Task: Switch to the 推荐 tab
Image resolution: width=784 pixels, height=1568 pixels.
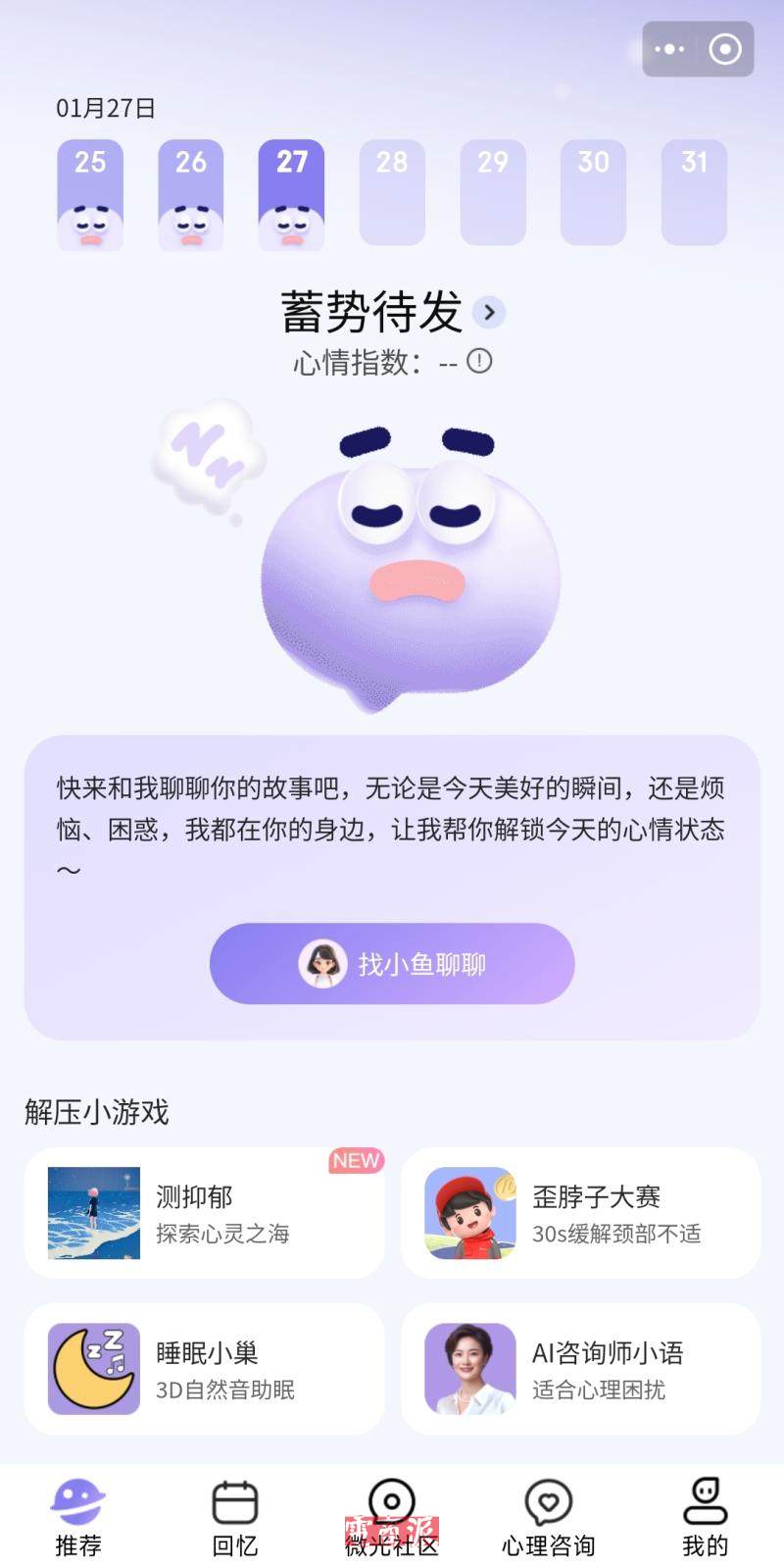Action: 78,1517
